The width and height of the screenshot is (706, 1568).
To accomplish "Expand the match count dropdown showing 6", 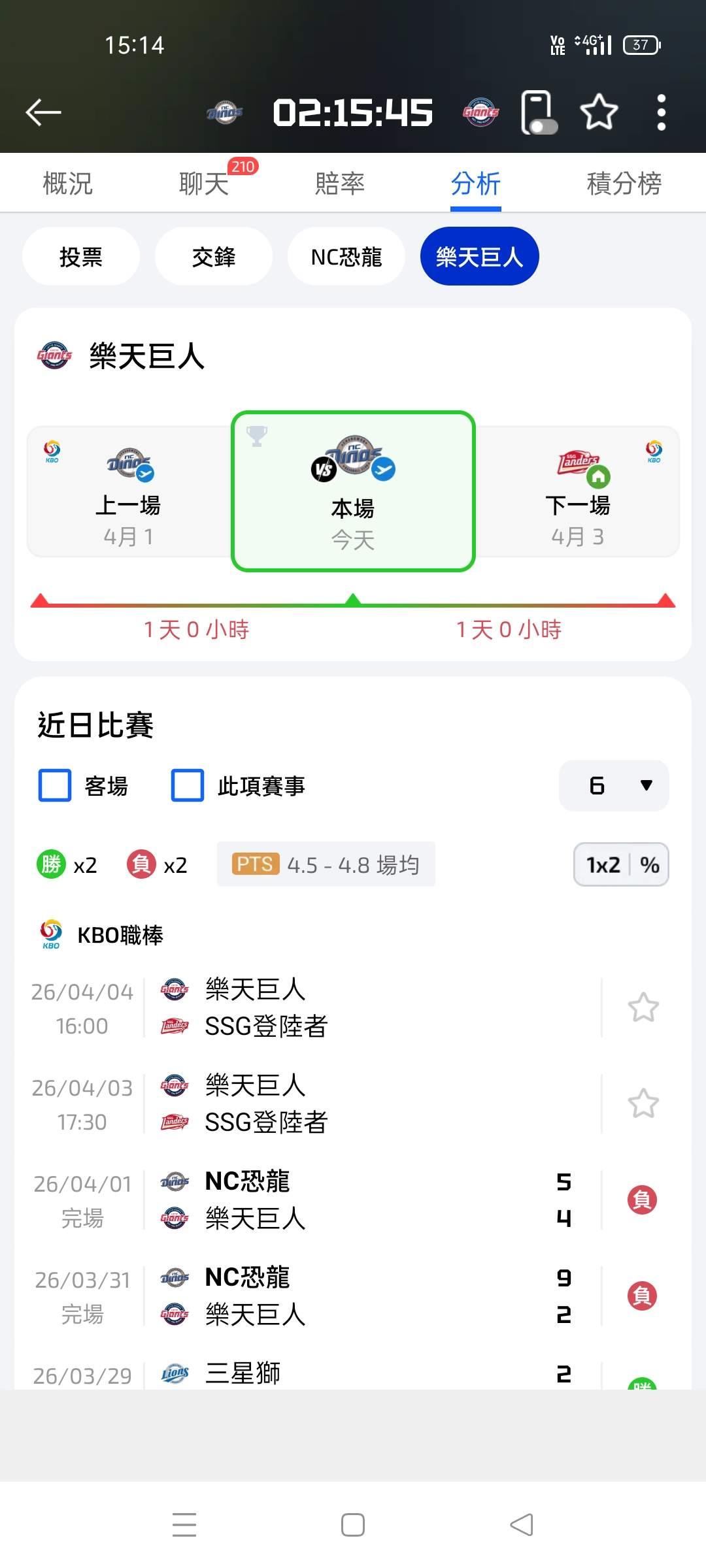I will (614, 785).
